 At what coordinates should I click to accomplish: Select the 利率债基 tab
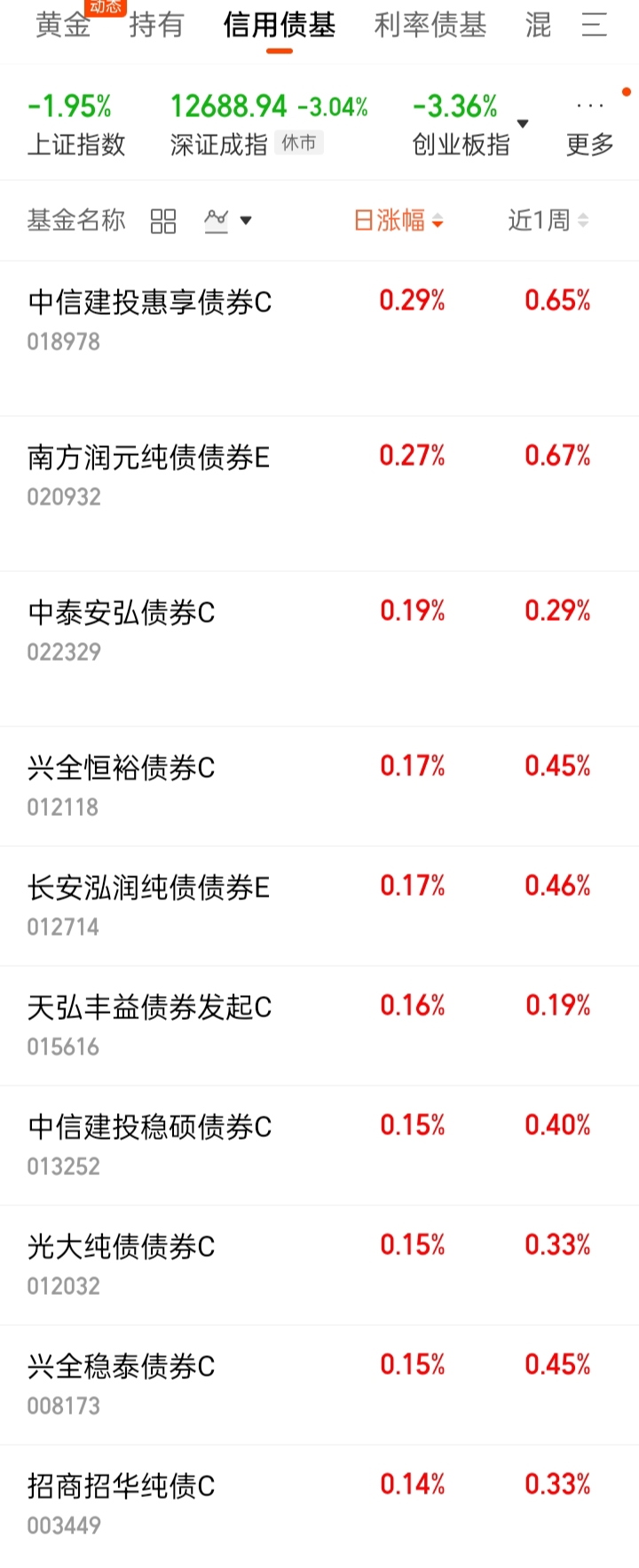(430, 25)
